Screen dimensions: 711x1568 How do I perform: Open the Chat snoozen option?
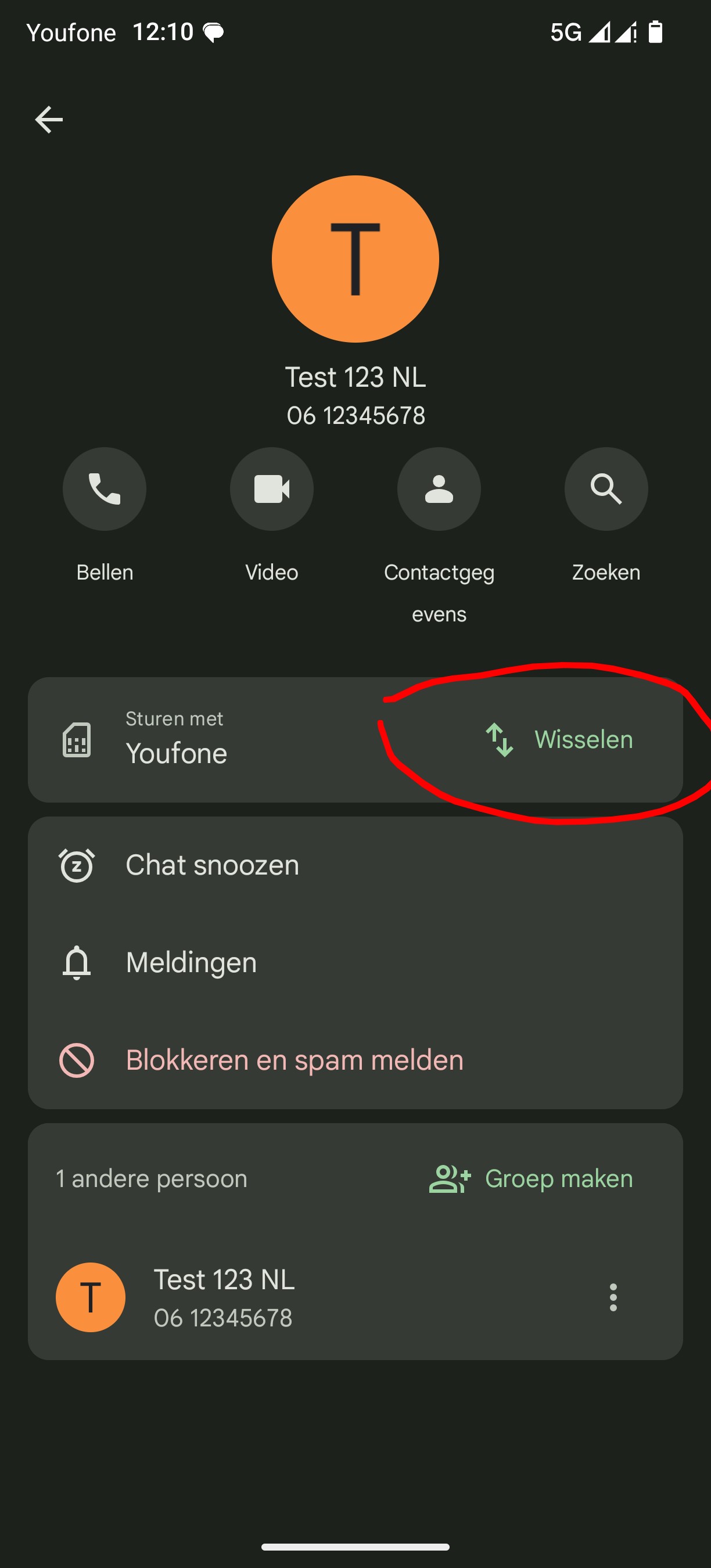coord(355,865)
